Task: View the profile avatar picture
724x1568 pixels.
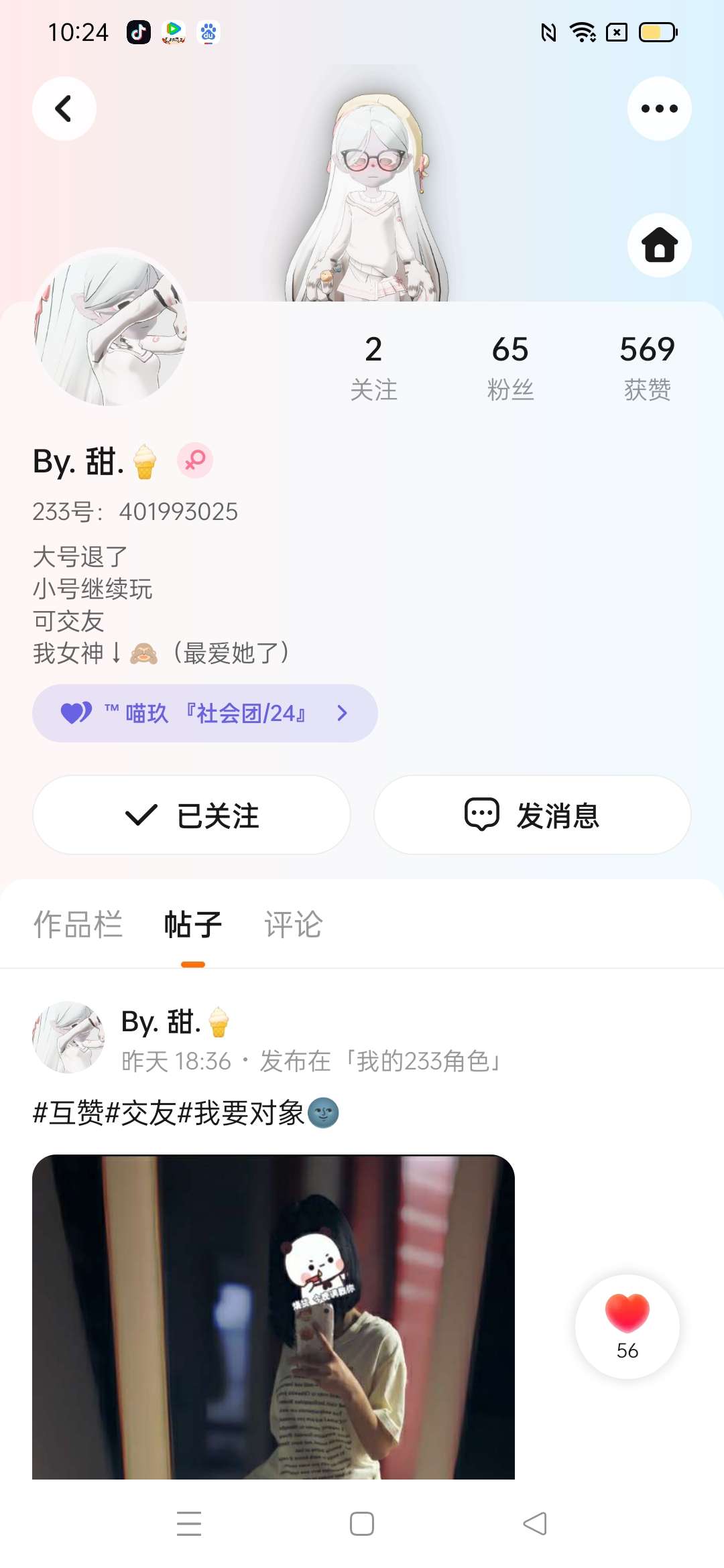Action: (x=111, y=328)
